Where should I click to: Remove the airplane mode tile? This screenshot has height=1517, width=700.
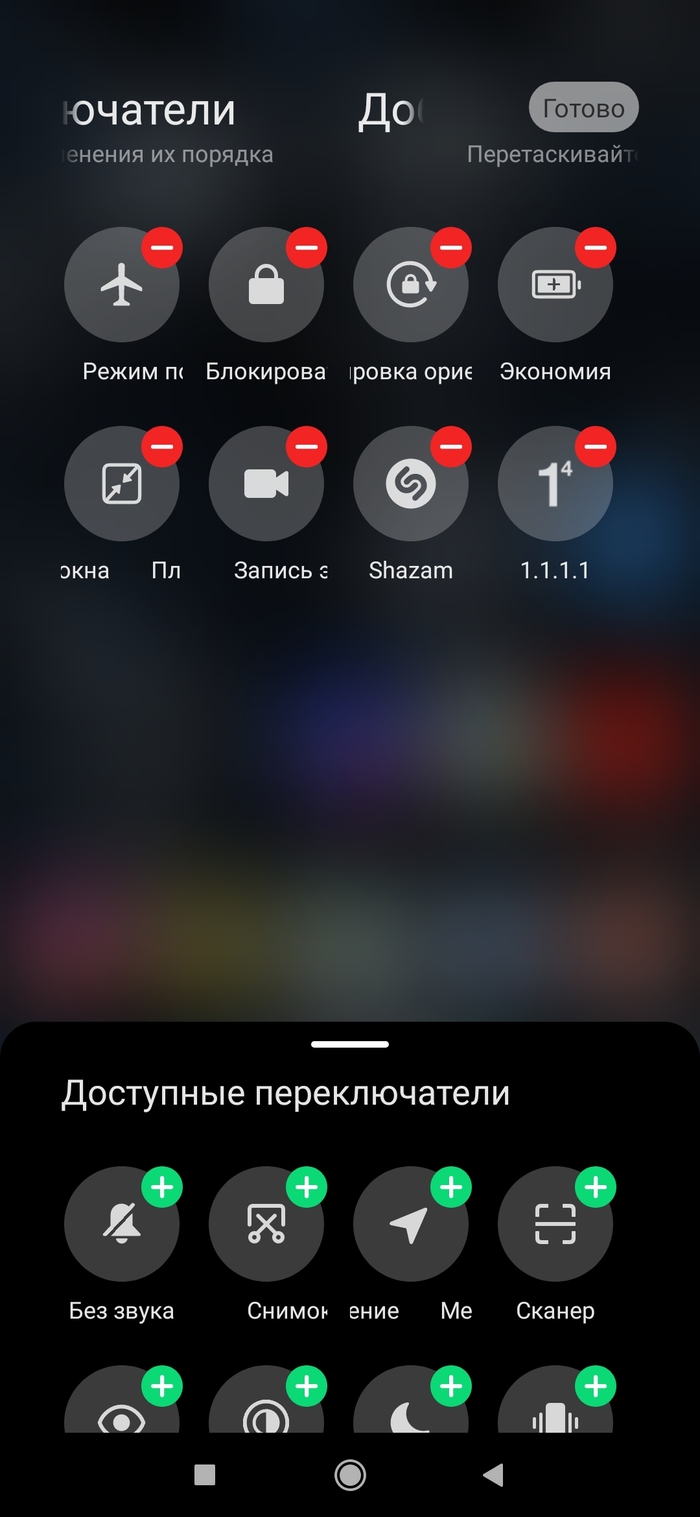[x=162, y=247]
